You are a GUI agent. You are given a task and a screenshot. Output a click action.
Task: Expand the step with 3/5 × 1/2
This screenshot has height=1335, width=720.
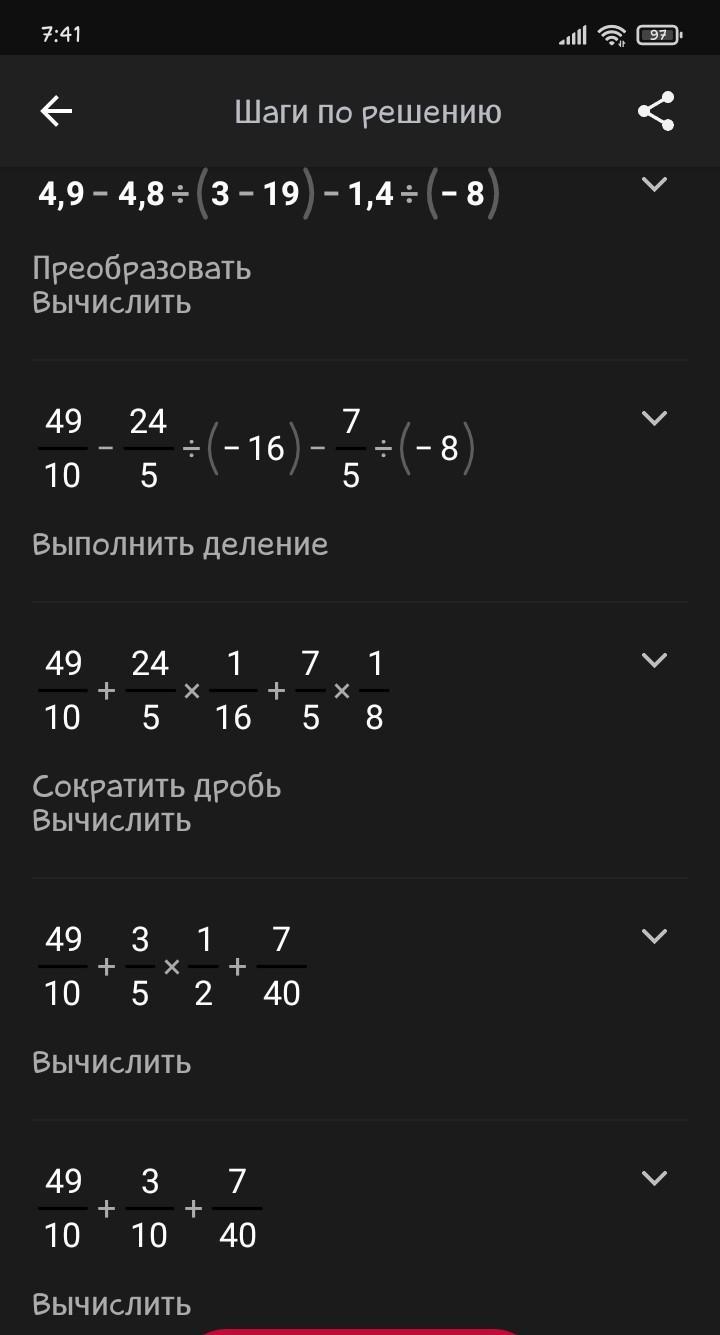[654, 936]
